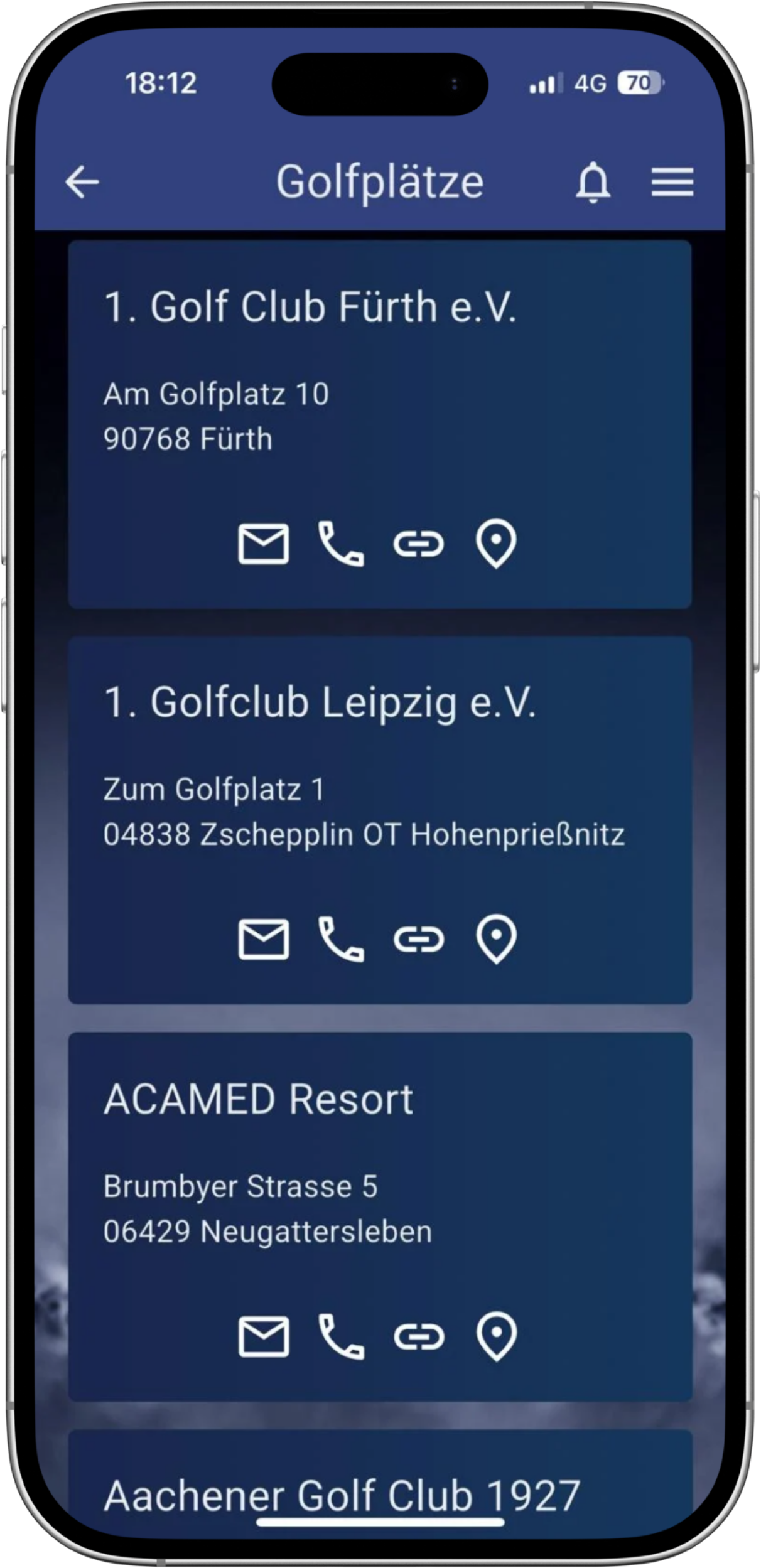View ACAMED Resort map location
The image size is (761, 1568).
pyautogui.click(x=496, y=1336)
